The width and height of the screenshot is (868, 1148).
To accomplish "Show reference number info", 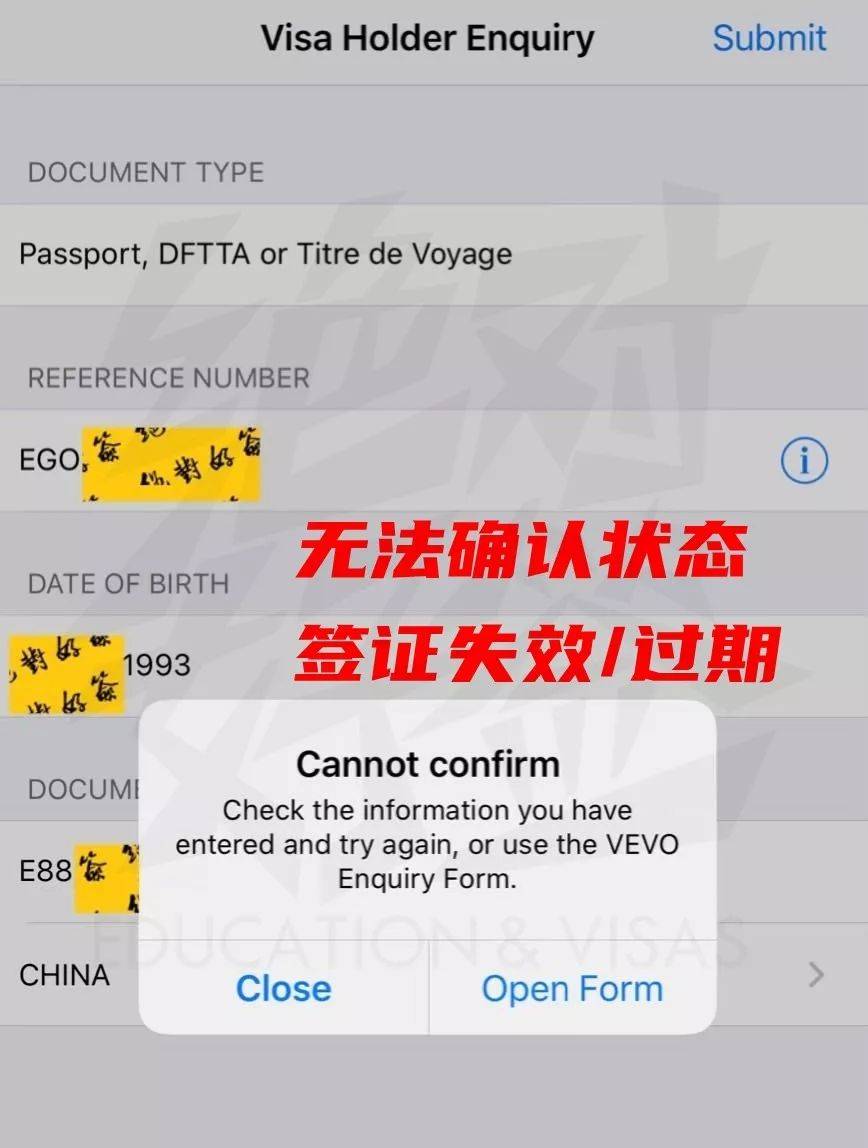I will (804, 461).
